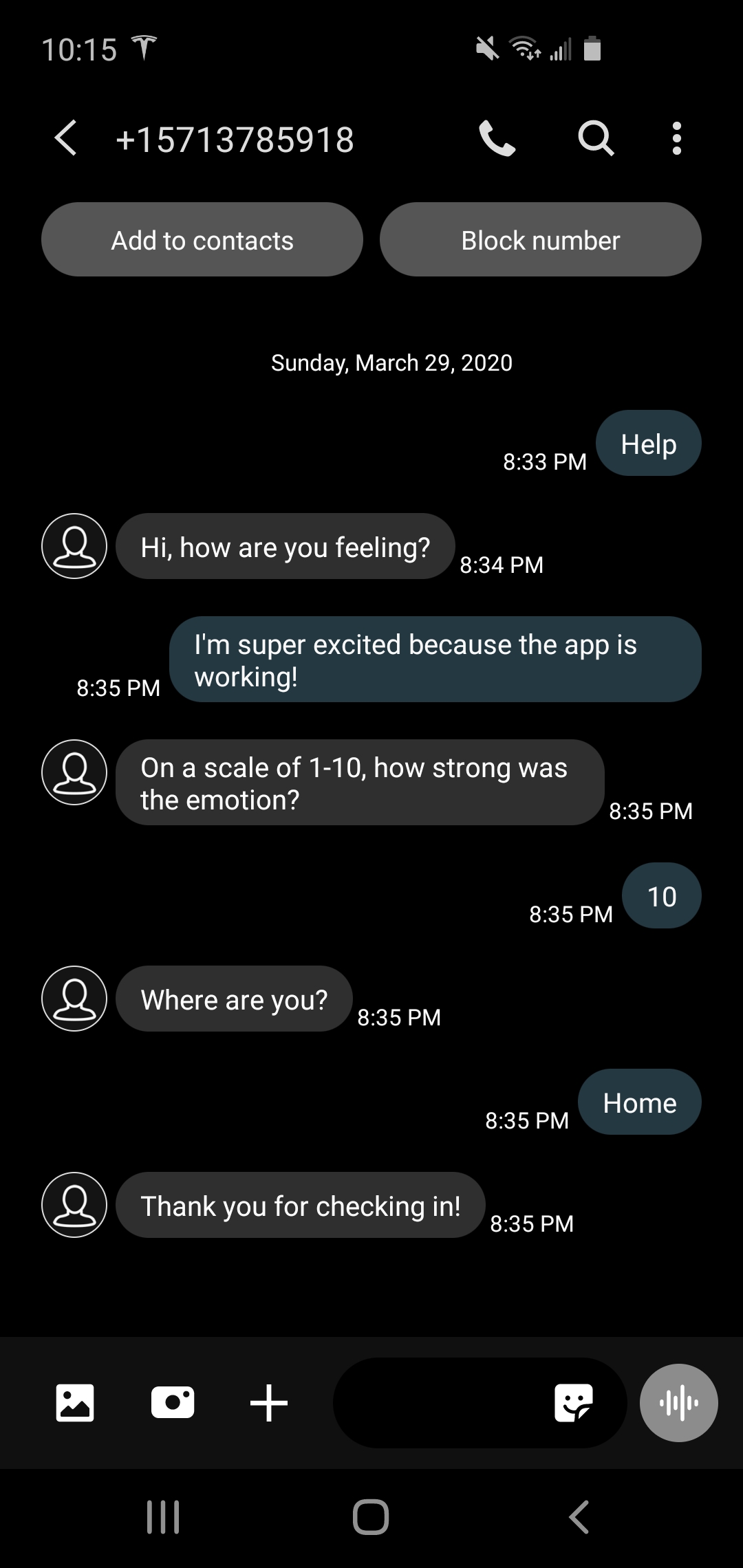Launch the camera to attach a photo
This screenshot has width=743, height=1568.
(x=173, y=1402)
